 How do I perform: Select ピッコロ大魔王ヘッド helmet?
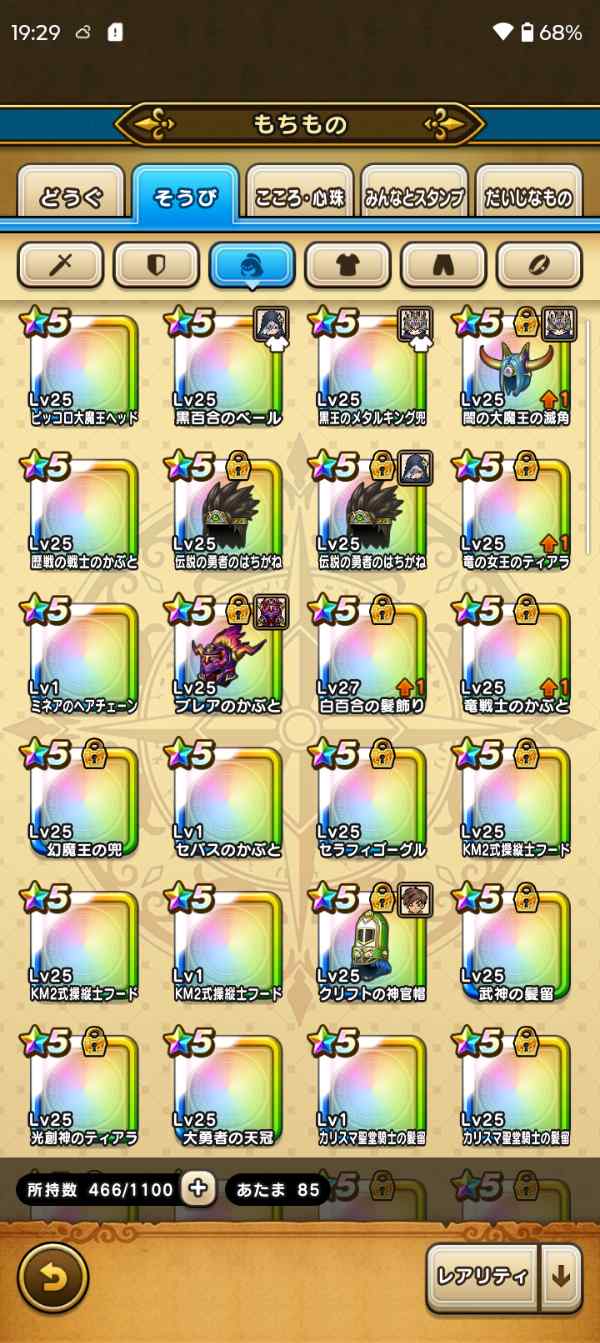pos(83,370)
